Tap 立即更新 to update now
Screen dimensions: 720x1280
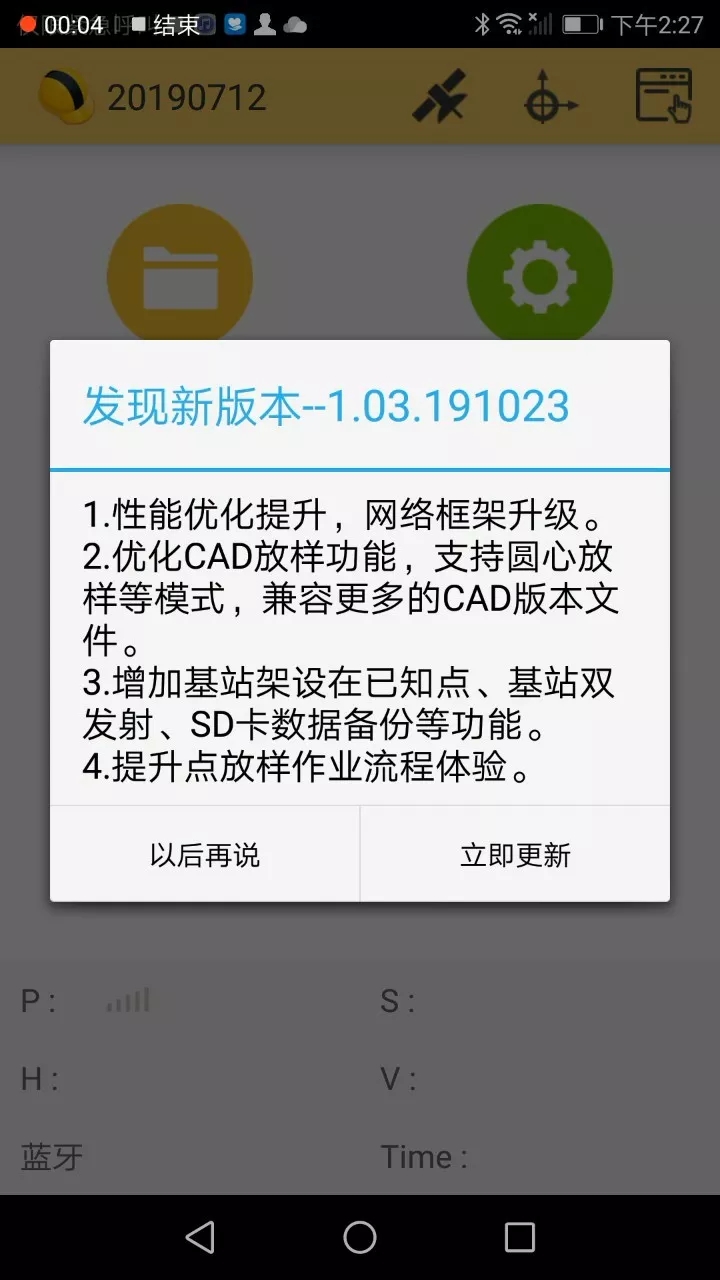[515, 855]
